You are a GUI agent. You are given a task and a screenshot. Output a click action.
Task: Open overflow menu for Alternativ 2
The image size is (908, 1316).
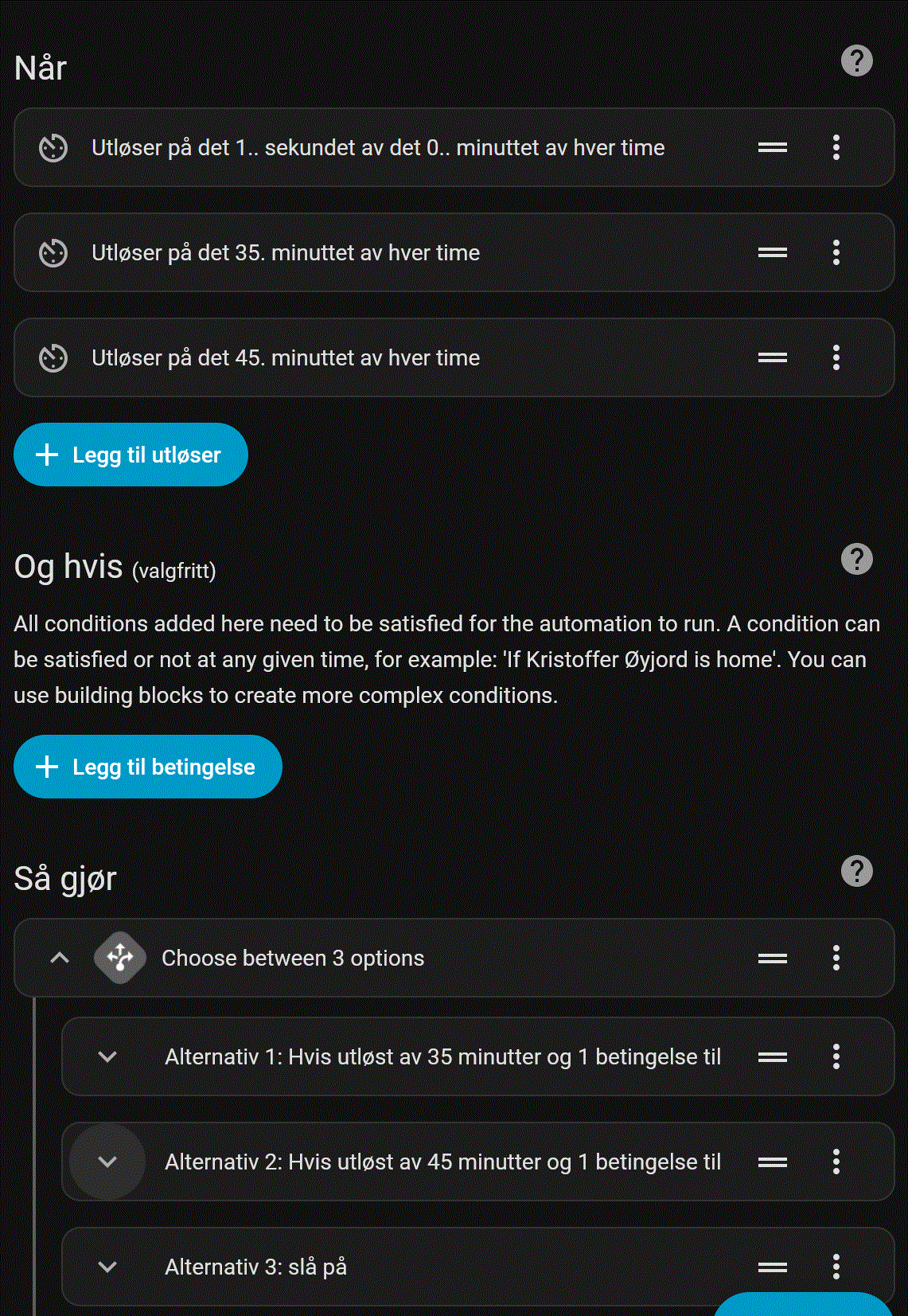point(836,1162)
